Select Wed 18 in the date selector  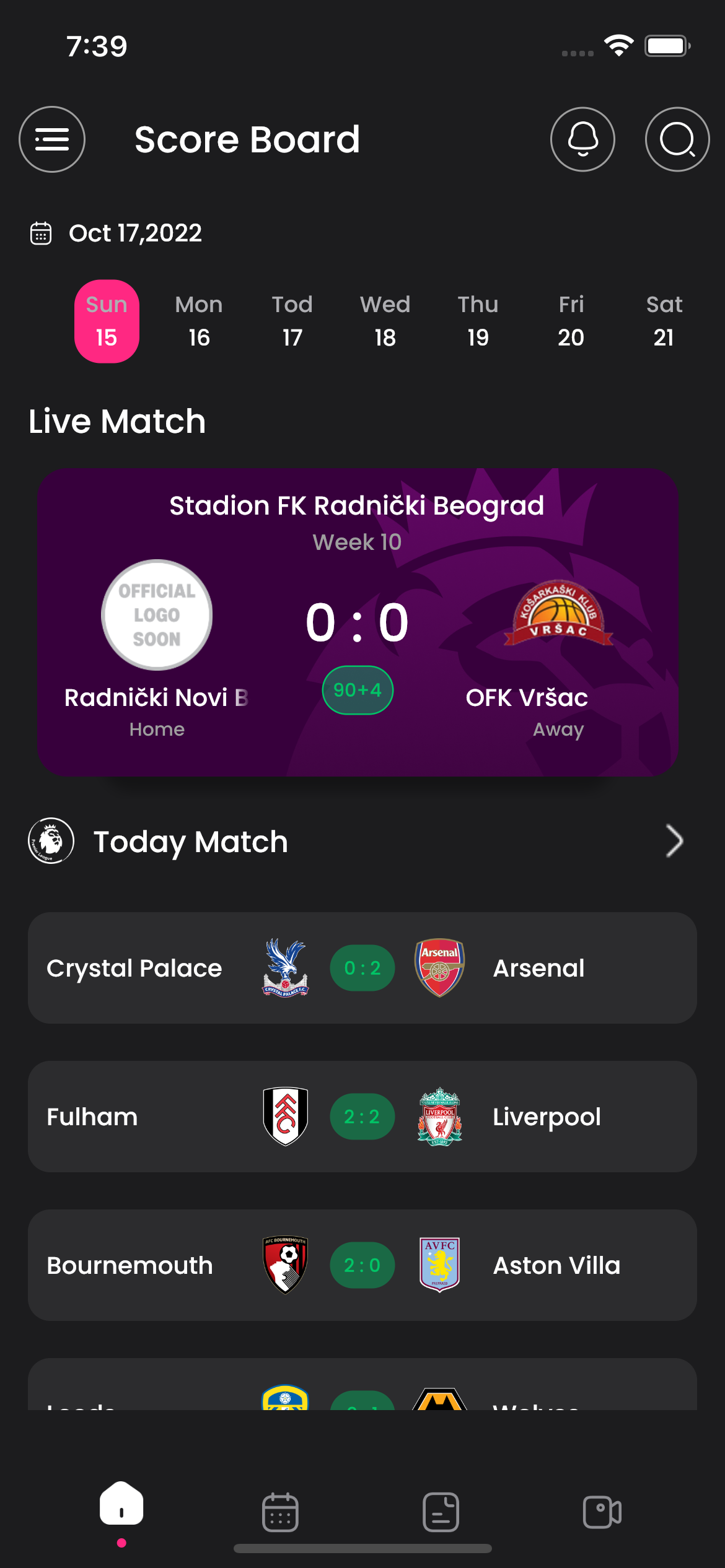pos(385,321)
